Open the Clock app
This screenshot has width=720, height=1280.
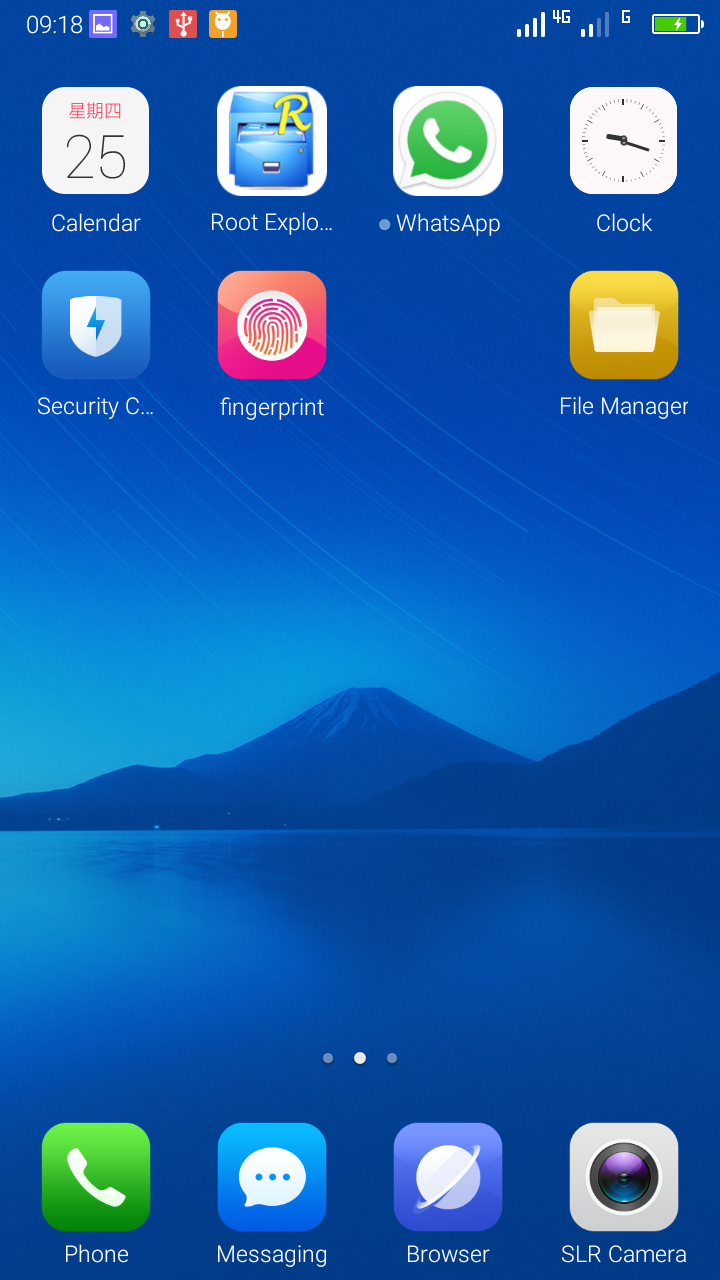(624, 141)
